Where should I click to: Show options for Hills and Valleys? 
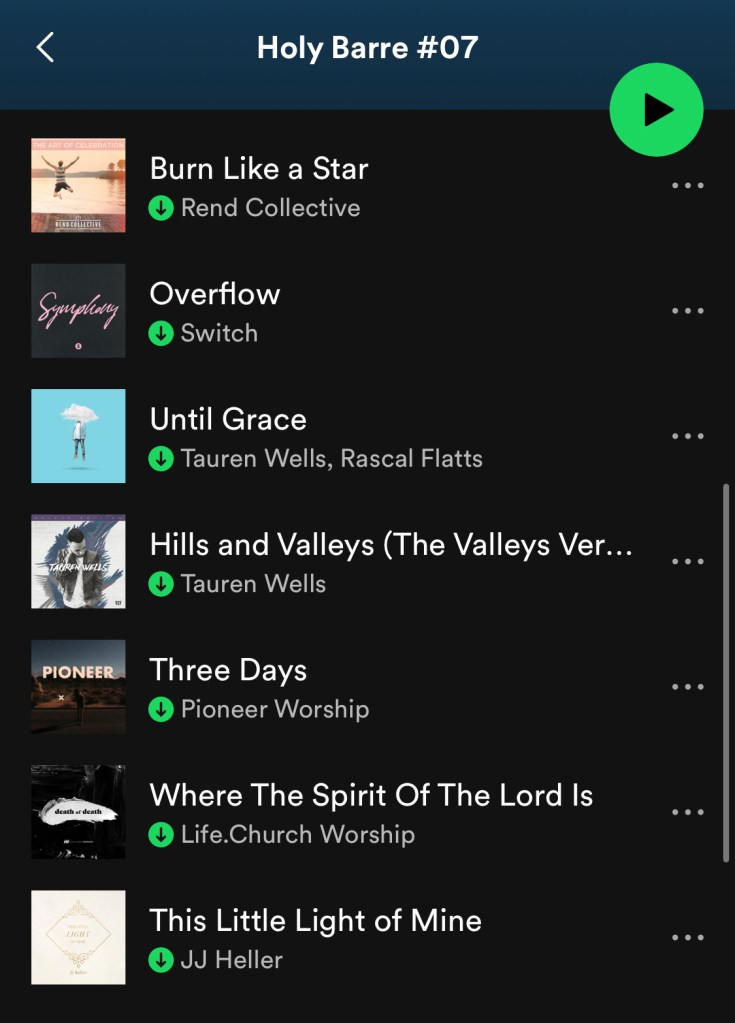(x=687, y=562)
